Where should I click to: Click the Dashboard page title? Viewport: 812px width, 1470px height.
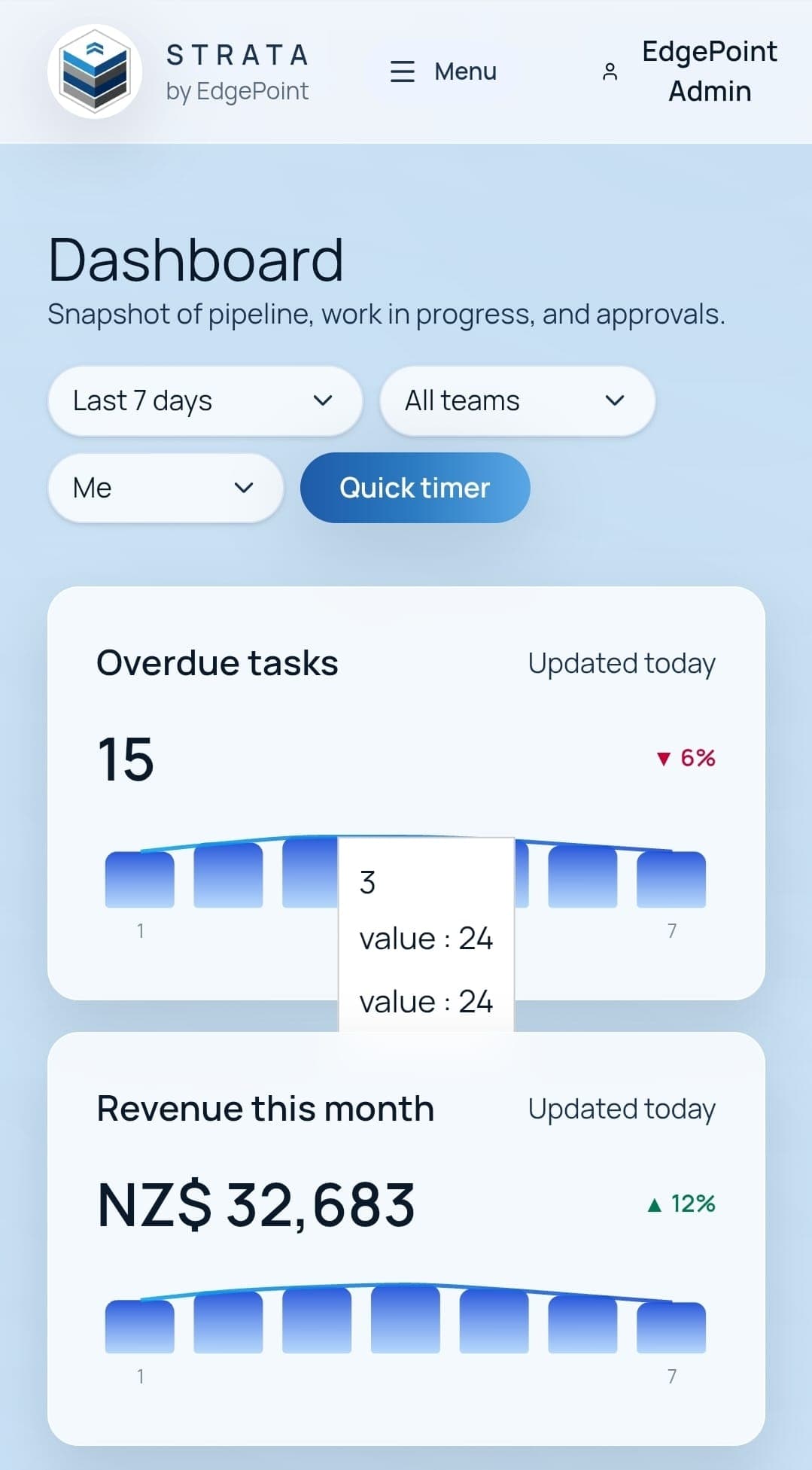[x=196, y=258]
